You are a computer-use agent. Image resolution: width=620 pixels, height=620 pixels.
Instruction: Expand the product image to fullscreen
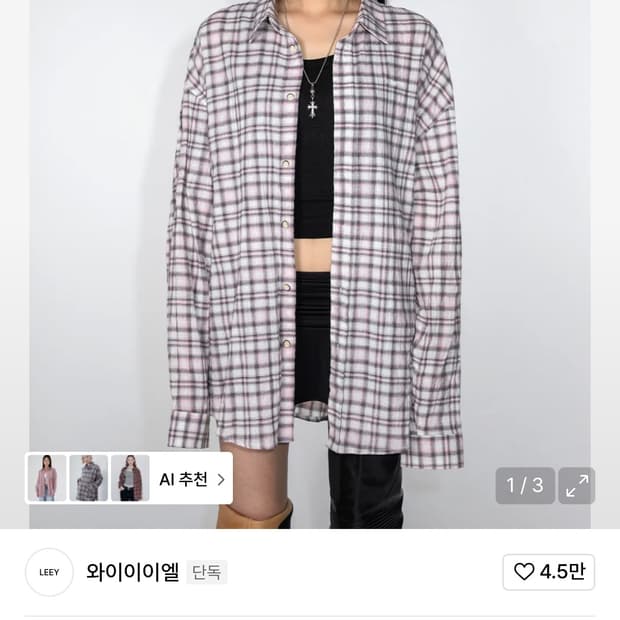[577, 486]
